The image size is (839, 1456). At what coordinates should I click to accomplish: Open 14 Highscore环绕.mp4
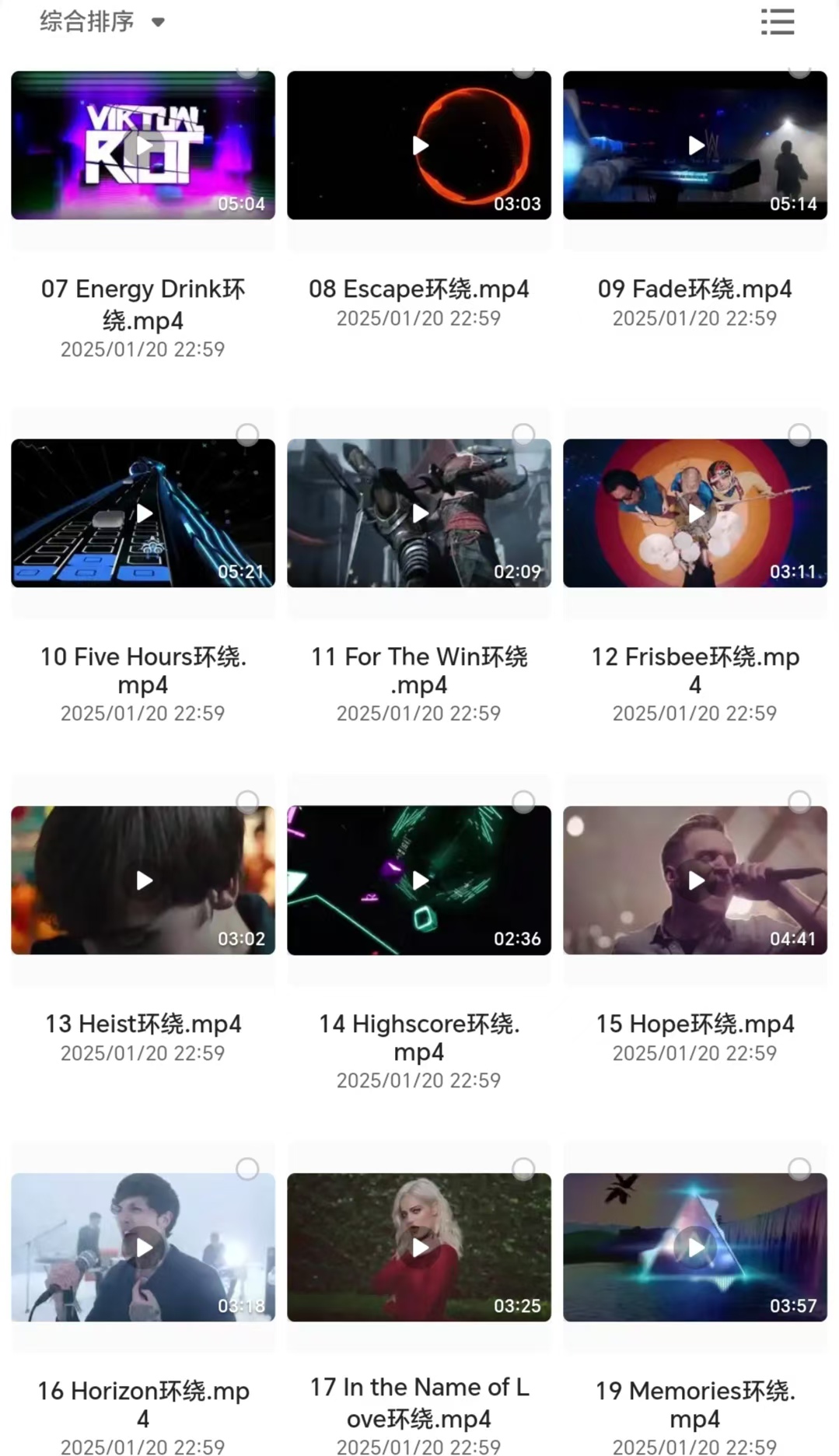(419, 880)
